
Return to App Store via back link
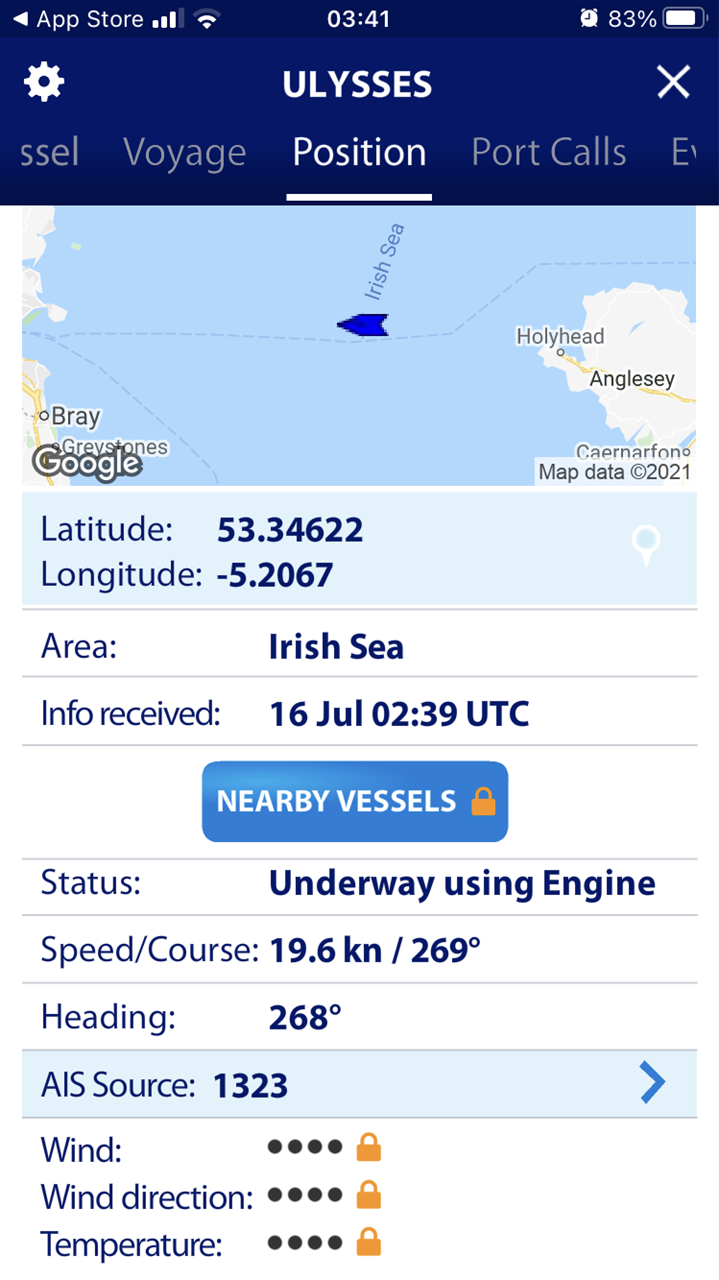pyautogui.click(x=78, y=19)
